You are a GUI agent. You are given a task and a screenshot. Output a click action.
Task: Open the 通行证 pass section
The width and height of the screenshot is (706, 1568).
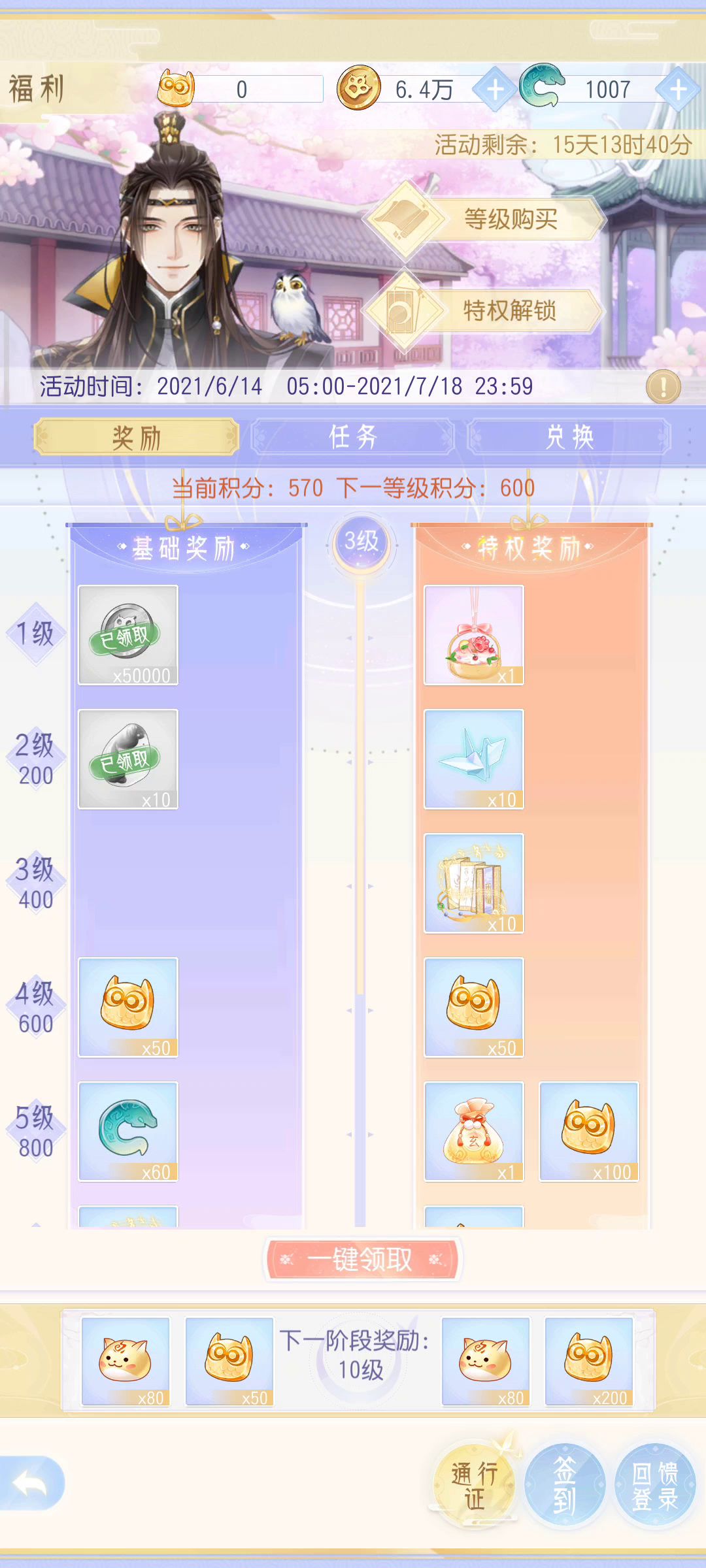(474, 1485)
